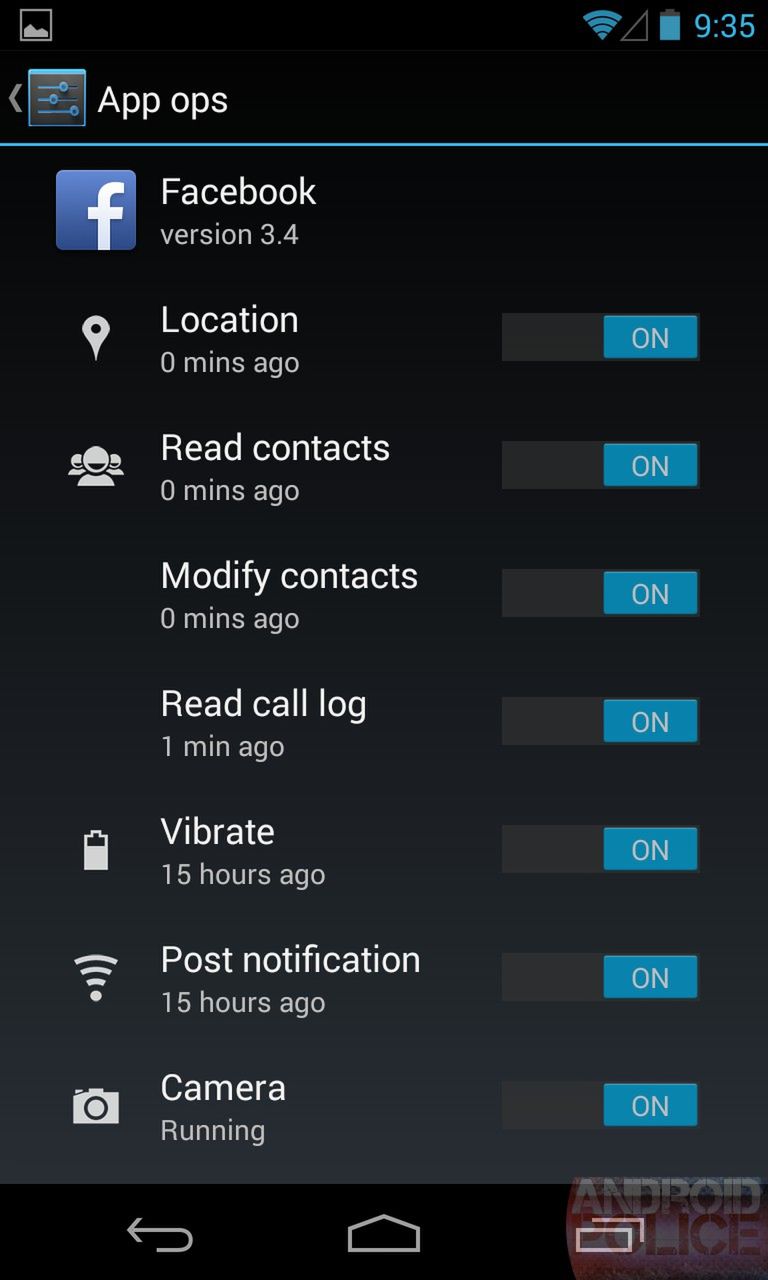Disable Location access for Facebook
The image size is (768, 1280).
pos(599,338)
